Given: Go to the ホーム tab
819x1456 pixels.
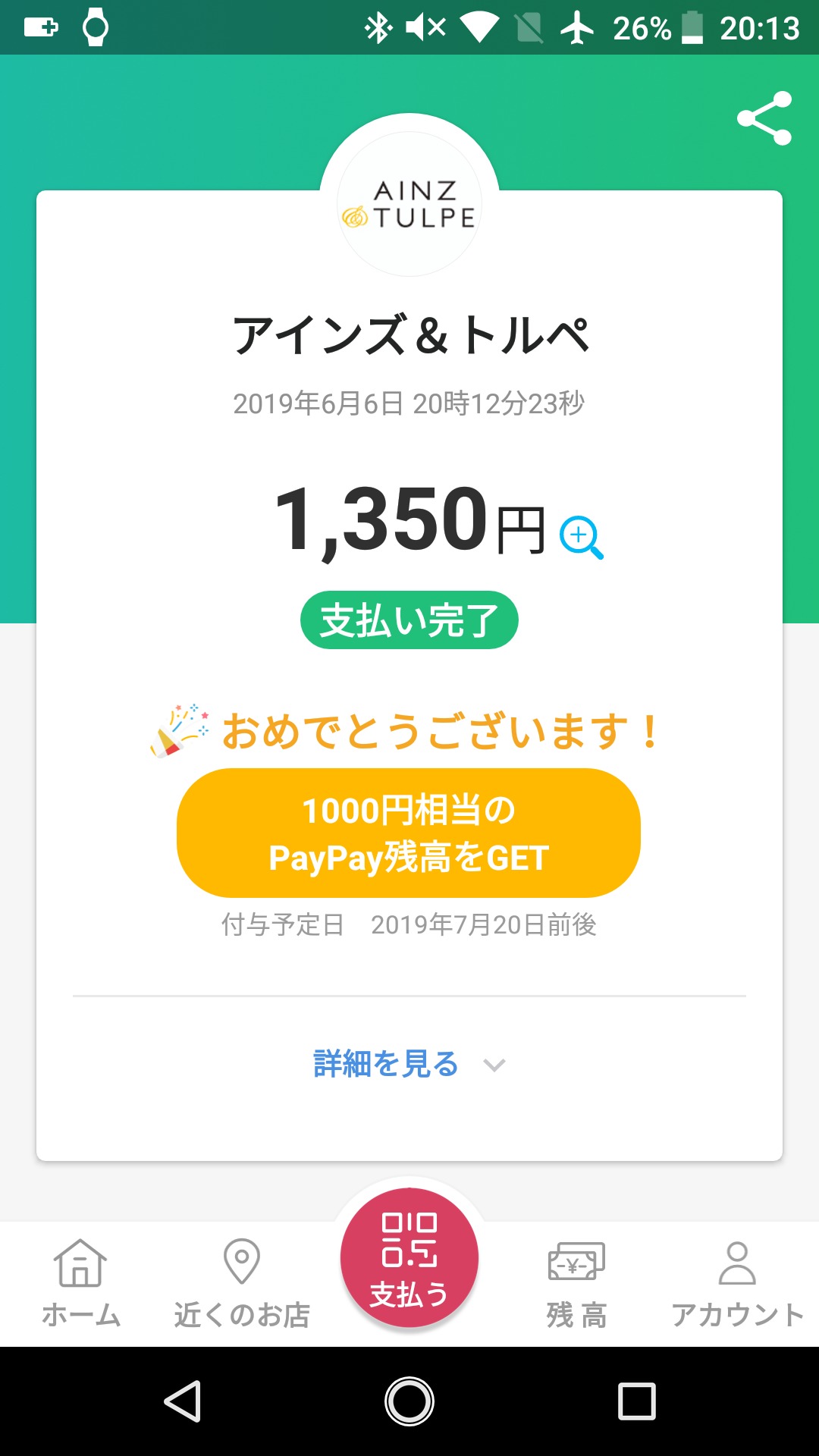Looking at the screenshot, I should pyautogui.click(x=81, y=1283).
